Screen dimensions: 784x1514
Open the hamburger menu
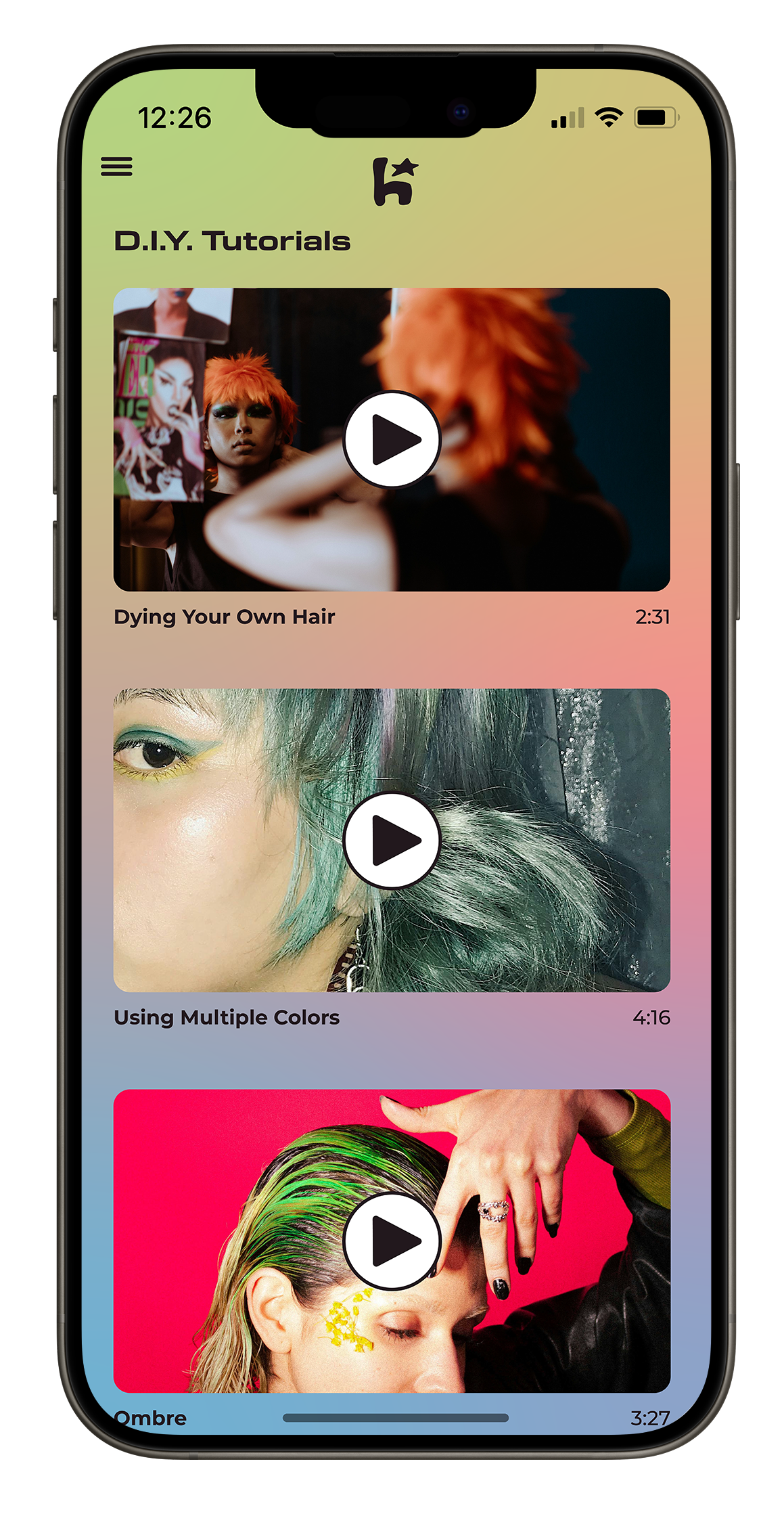116,166
